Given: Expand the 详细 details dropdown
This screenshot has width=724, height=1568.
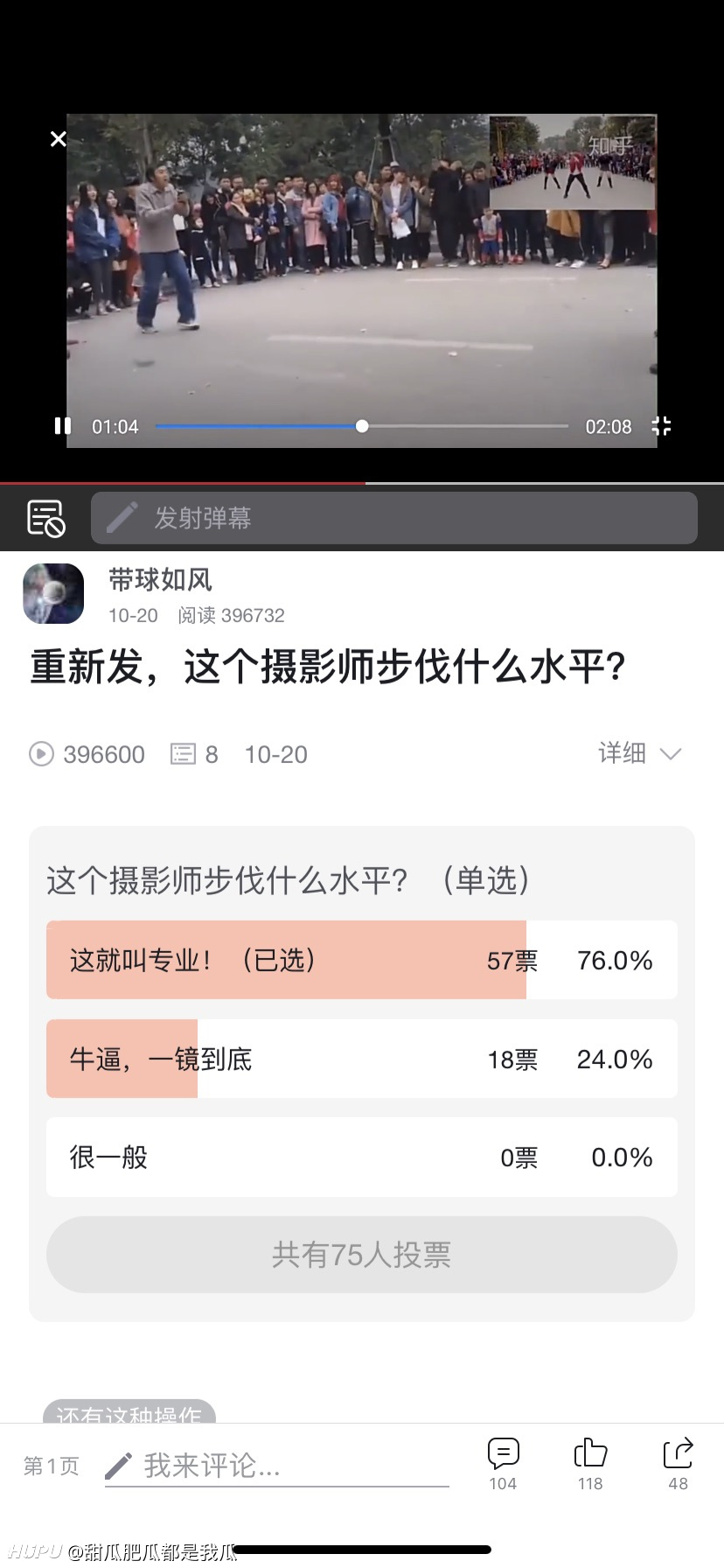Looking at the screenshot, I should tap(639, 753).
